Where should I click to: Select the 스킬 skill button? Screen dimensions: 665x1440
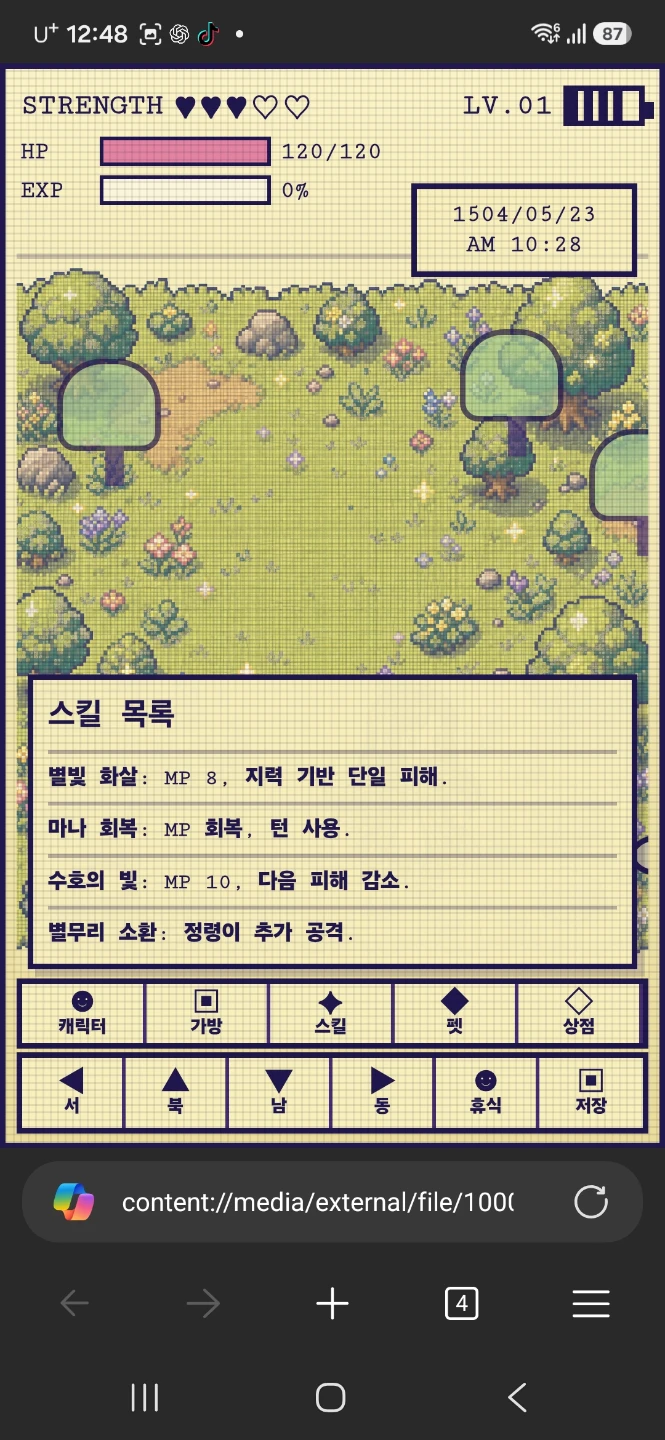point(330,1013)
